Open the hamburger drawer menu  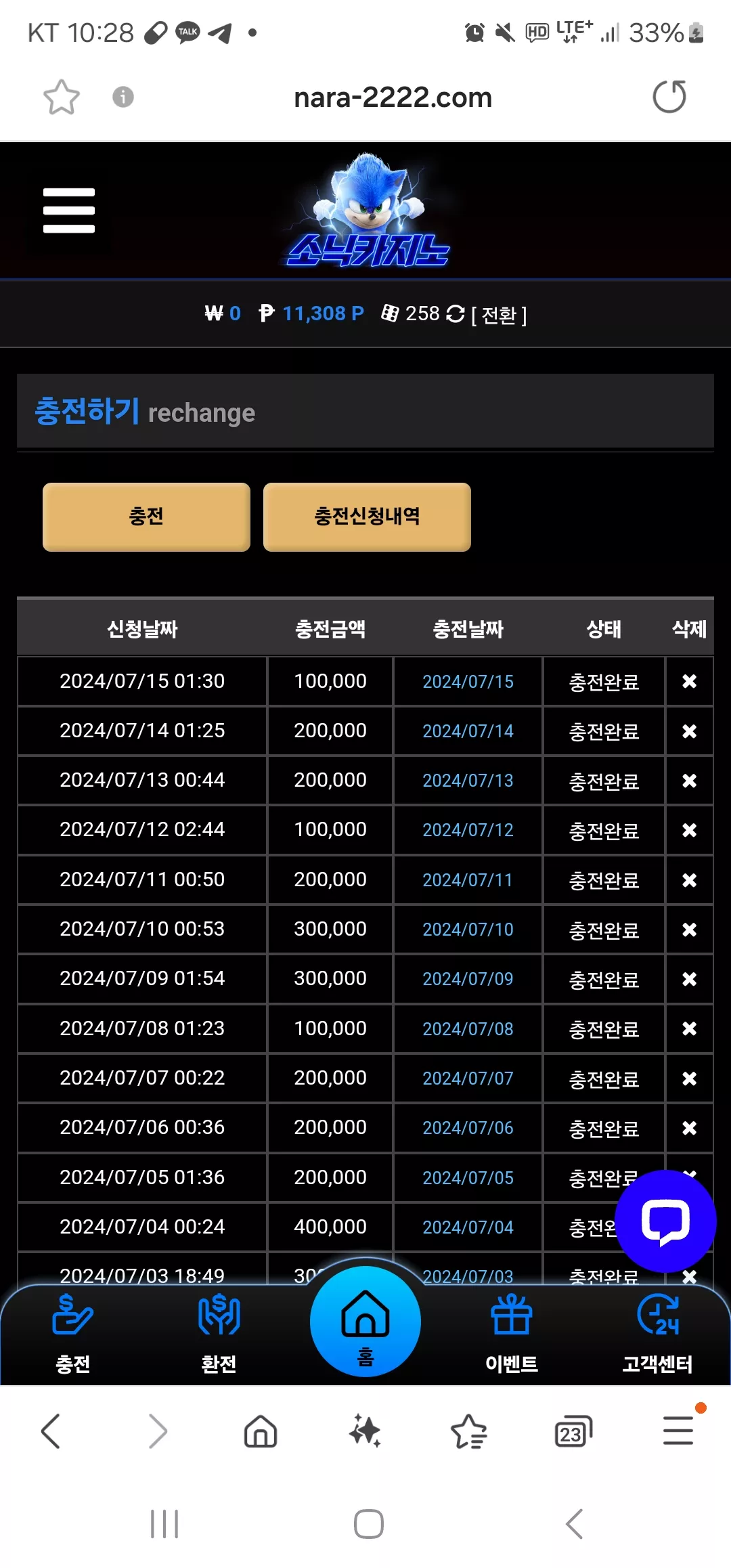(69, 211)
